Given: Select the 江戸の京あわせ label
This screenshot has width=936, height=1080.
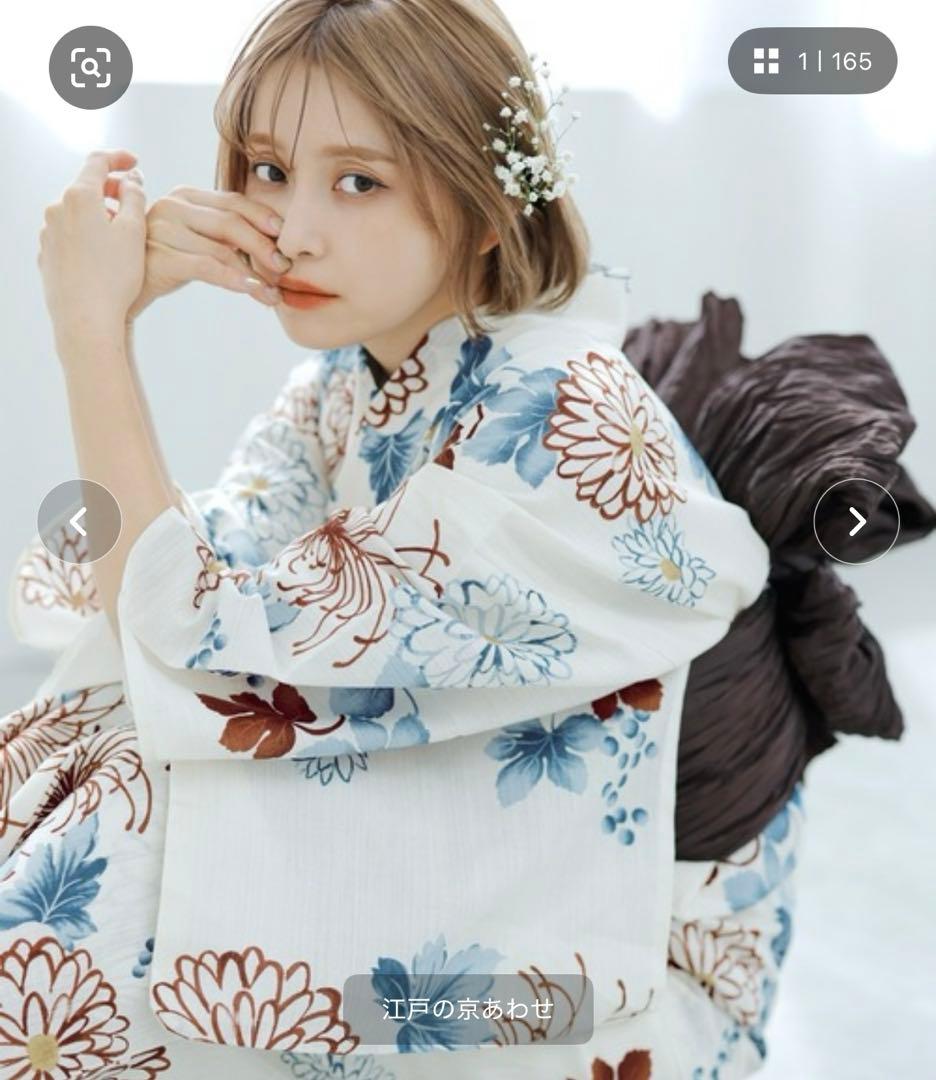Looking at the screenshot, I should coord(467,1008).
